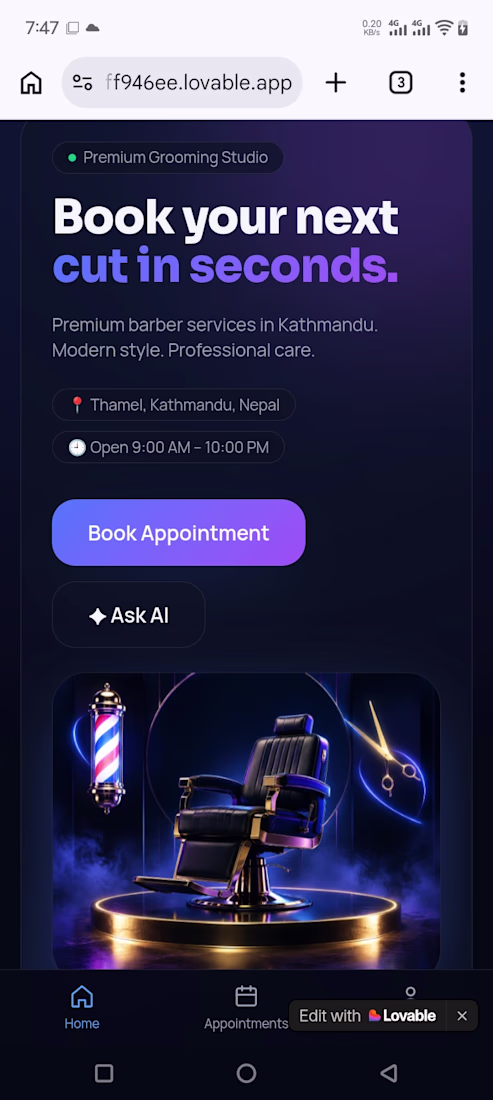This screenshot has width=493, height=1100.
Task: Switch to the Home tab
Action: click(x=82, y=1008)
